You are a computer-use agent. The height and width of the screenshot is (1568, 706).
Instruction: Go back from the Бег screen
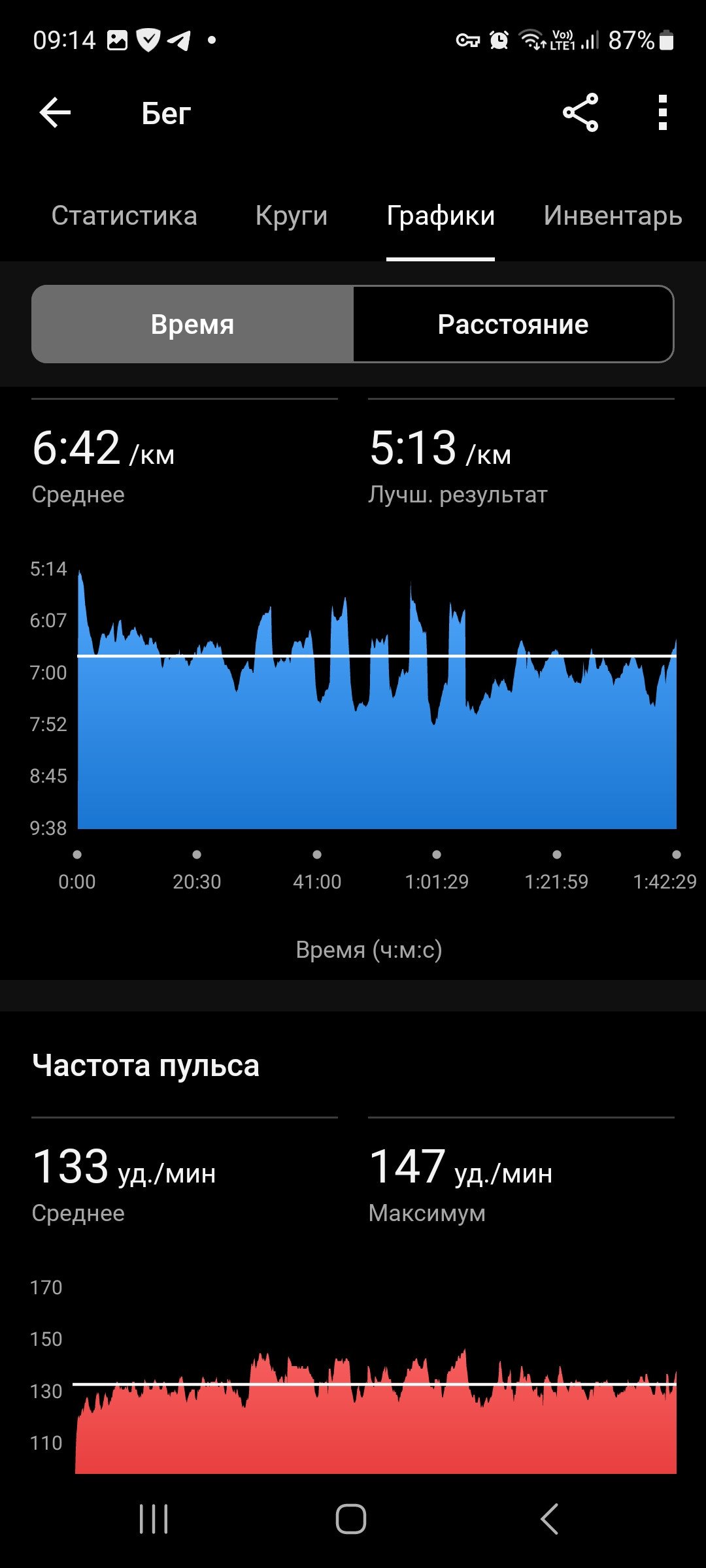[55, 113]
